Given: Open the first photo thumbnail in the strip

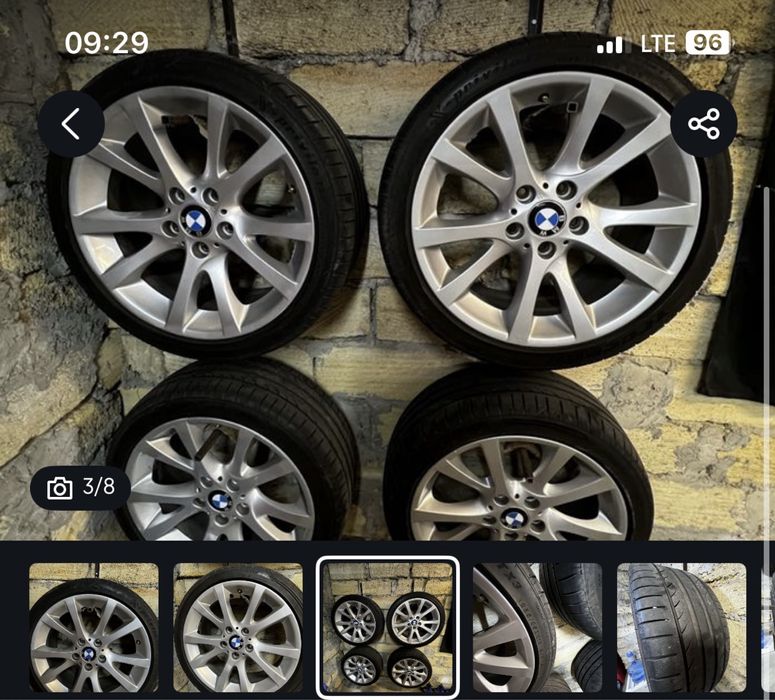Looking at the screenshot, I should coord(93,628).
